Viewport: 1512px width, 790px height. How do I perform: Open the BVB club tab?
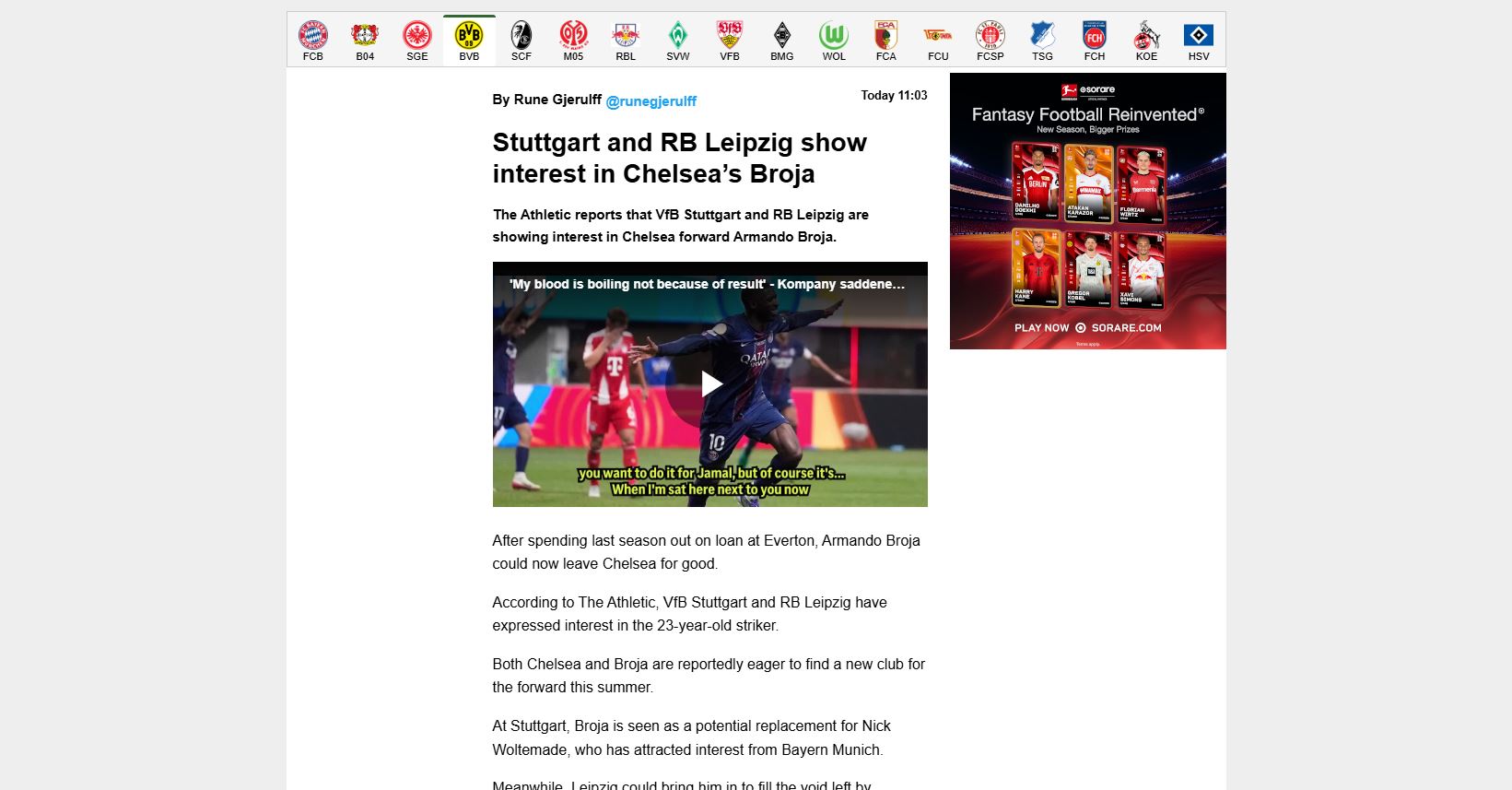point(469,41)
